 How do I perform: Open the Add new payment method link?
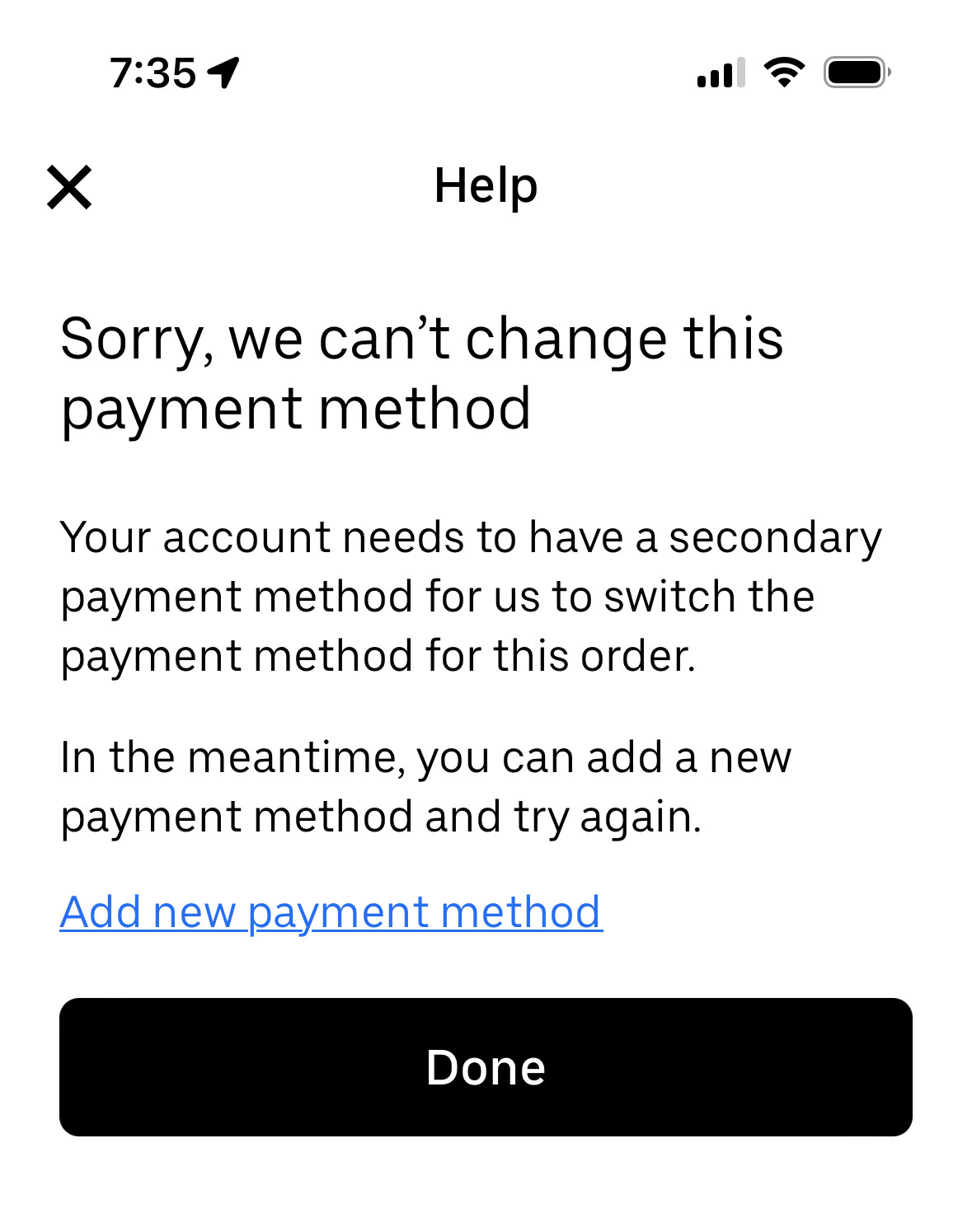[x=331, y=912]
